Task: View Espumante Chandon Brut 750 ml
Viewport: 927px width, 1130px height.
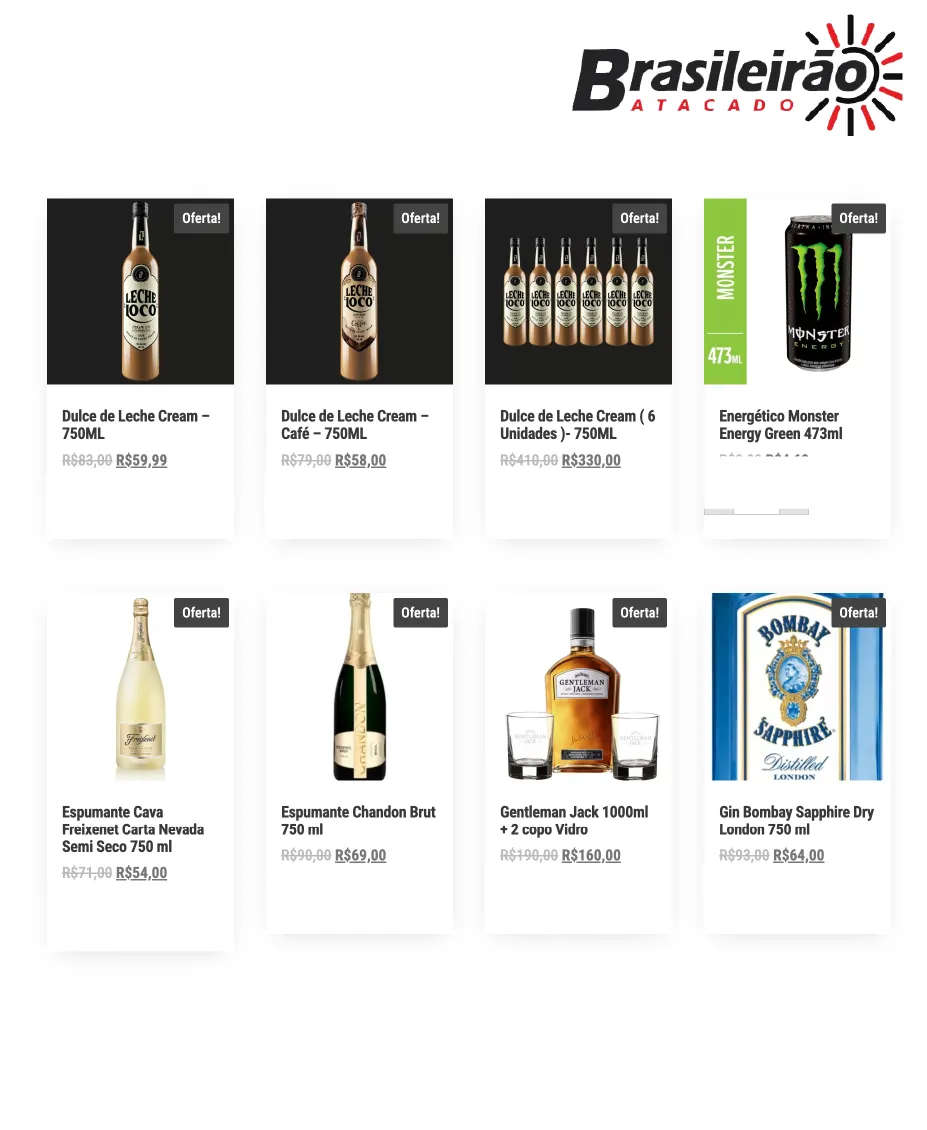Action: (358, 820)
